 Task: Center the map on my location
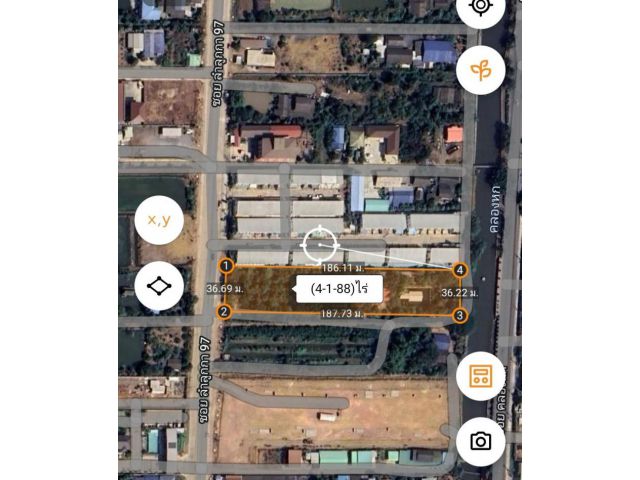[481, 8]
